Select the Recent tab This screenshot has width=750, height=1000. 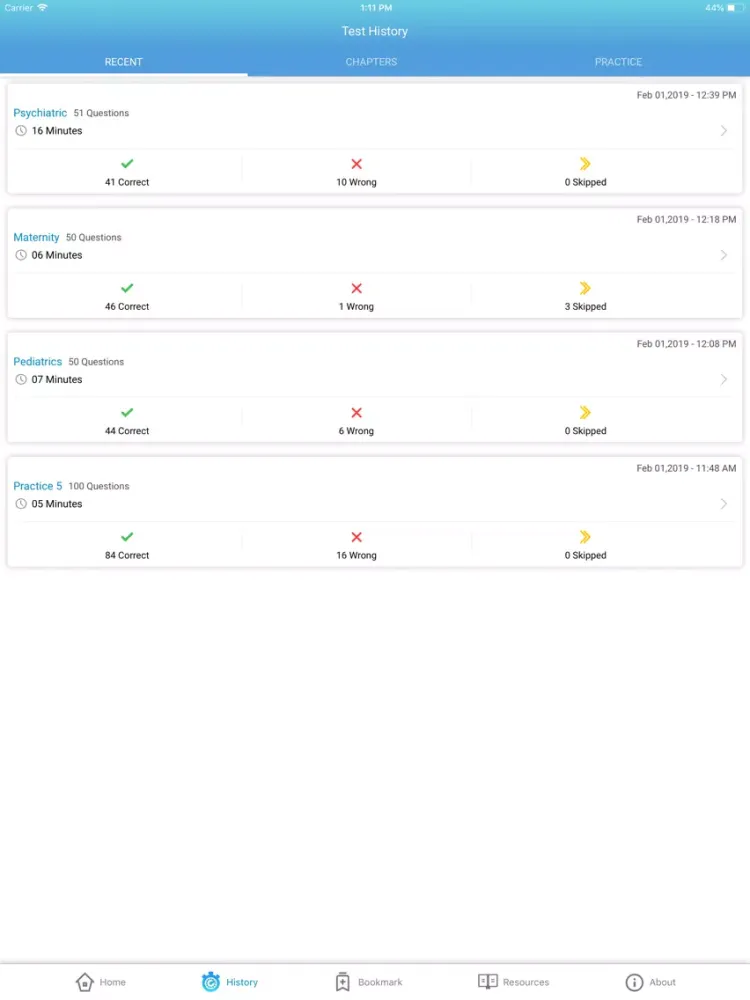124,62
